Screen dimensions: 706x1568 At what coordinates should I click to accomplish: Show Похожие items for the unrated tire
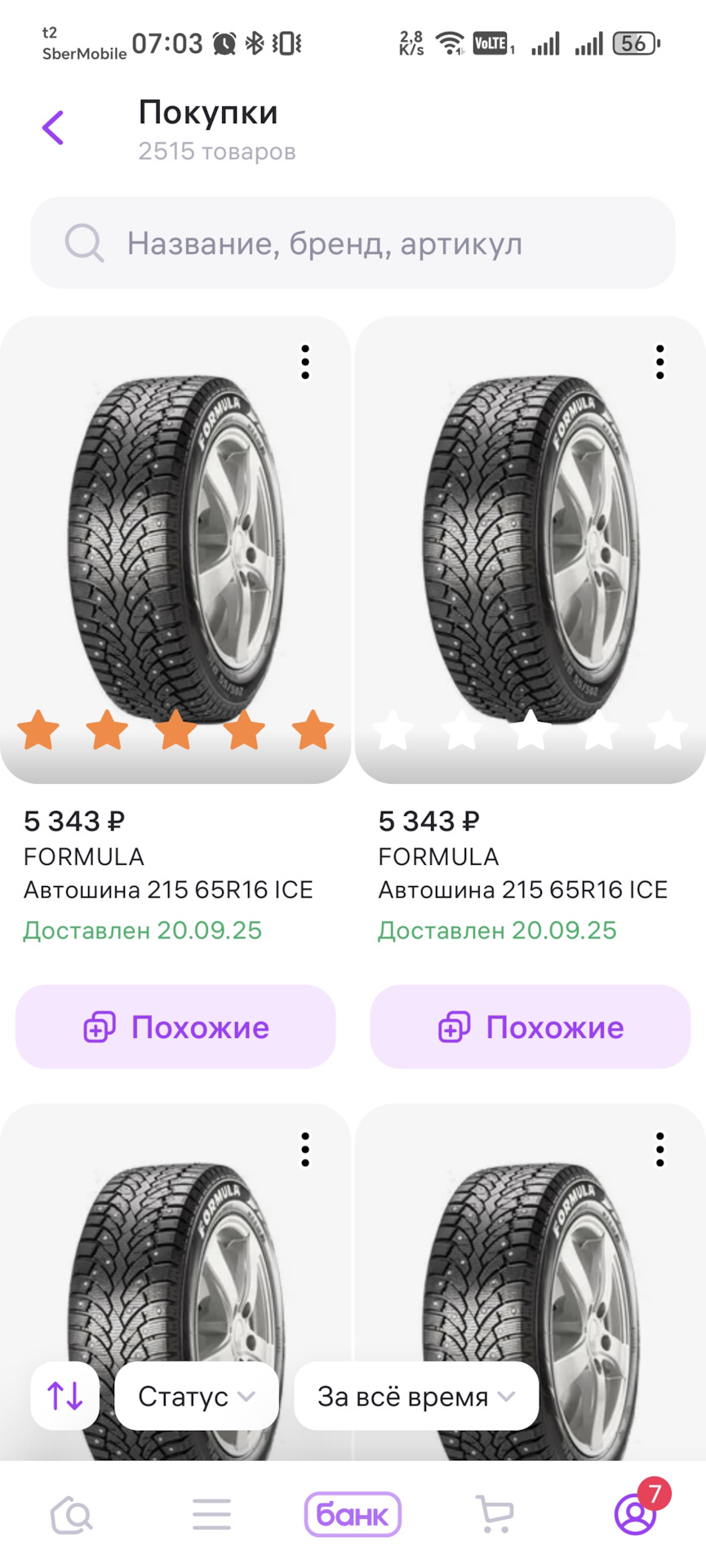[531, 1027]
